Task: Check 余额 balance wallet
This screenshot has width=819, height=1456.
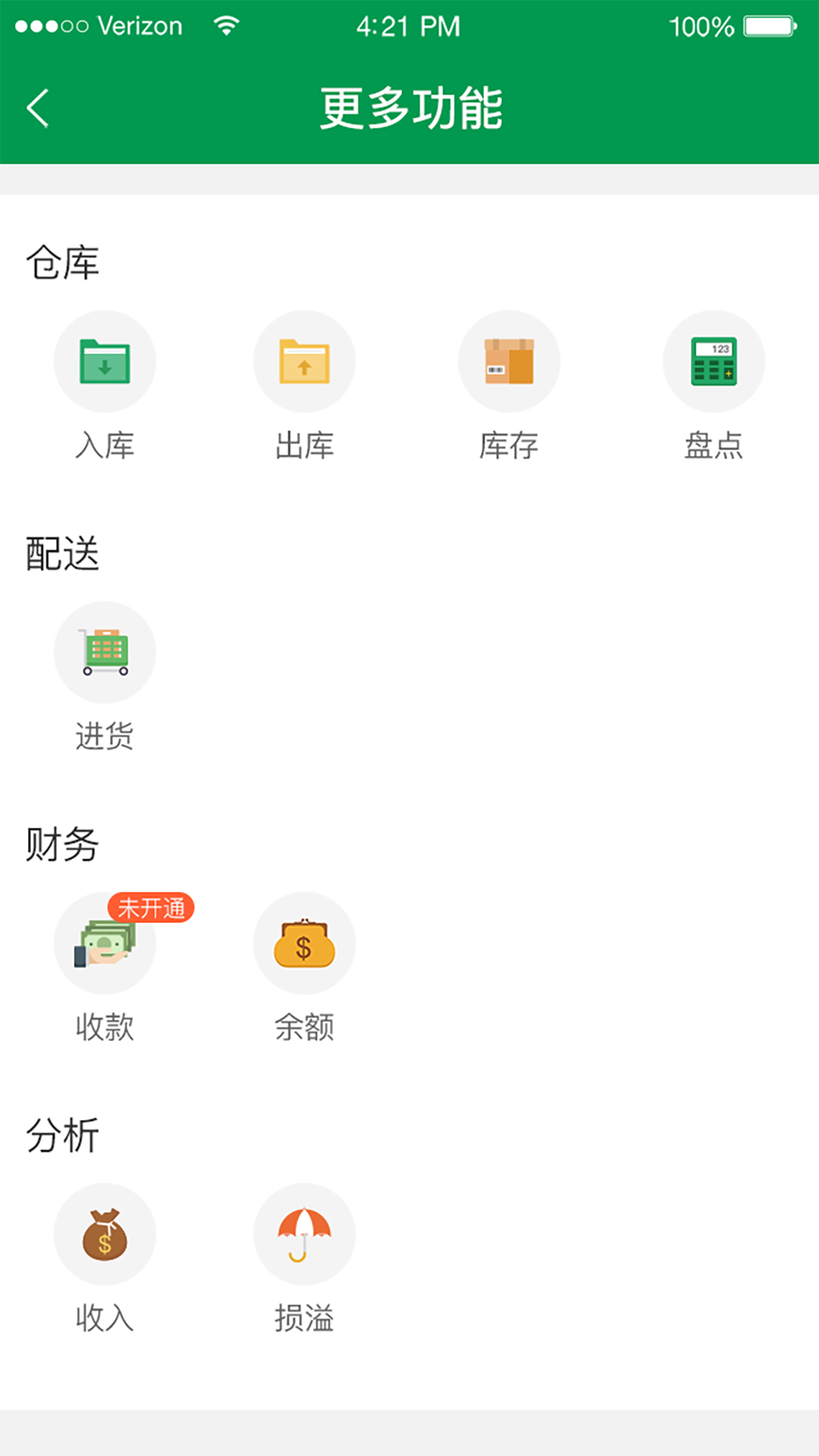Action: pyautogui.click(x=304, y=943)
